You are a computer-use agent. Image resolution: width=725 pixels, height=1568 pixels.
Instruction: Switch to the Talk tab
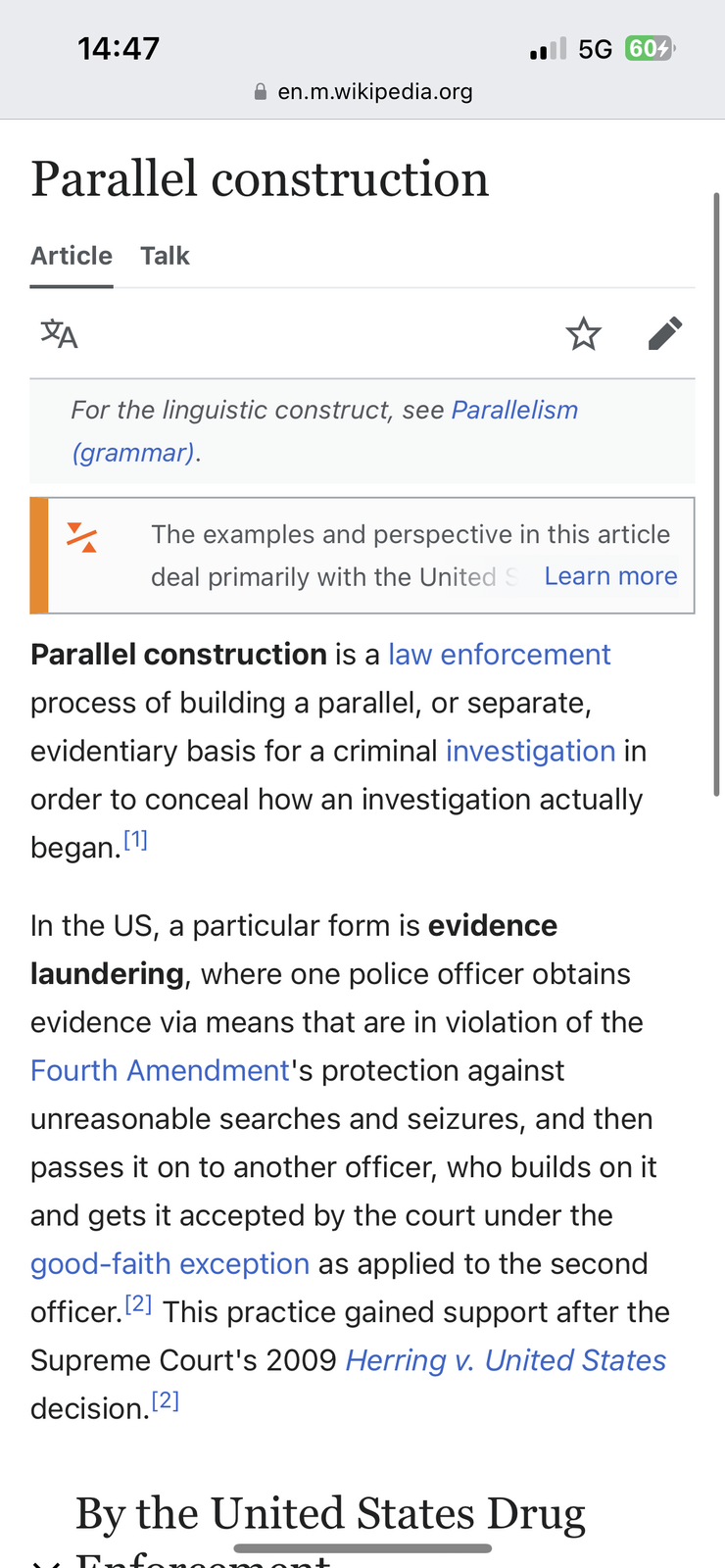point(165,256)
